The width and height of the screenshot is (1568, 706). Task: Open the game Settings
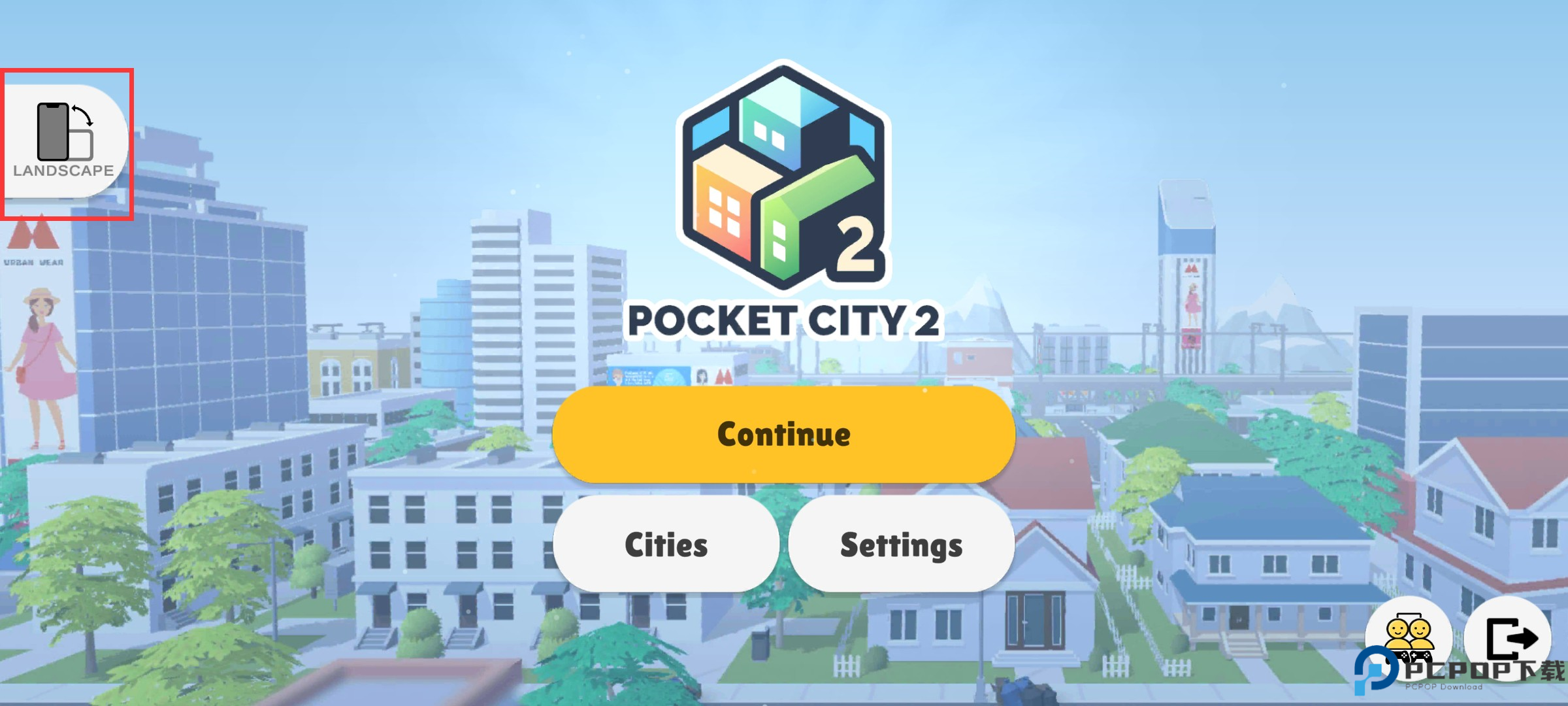[901, 545]
